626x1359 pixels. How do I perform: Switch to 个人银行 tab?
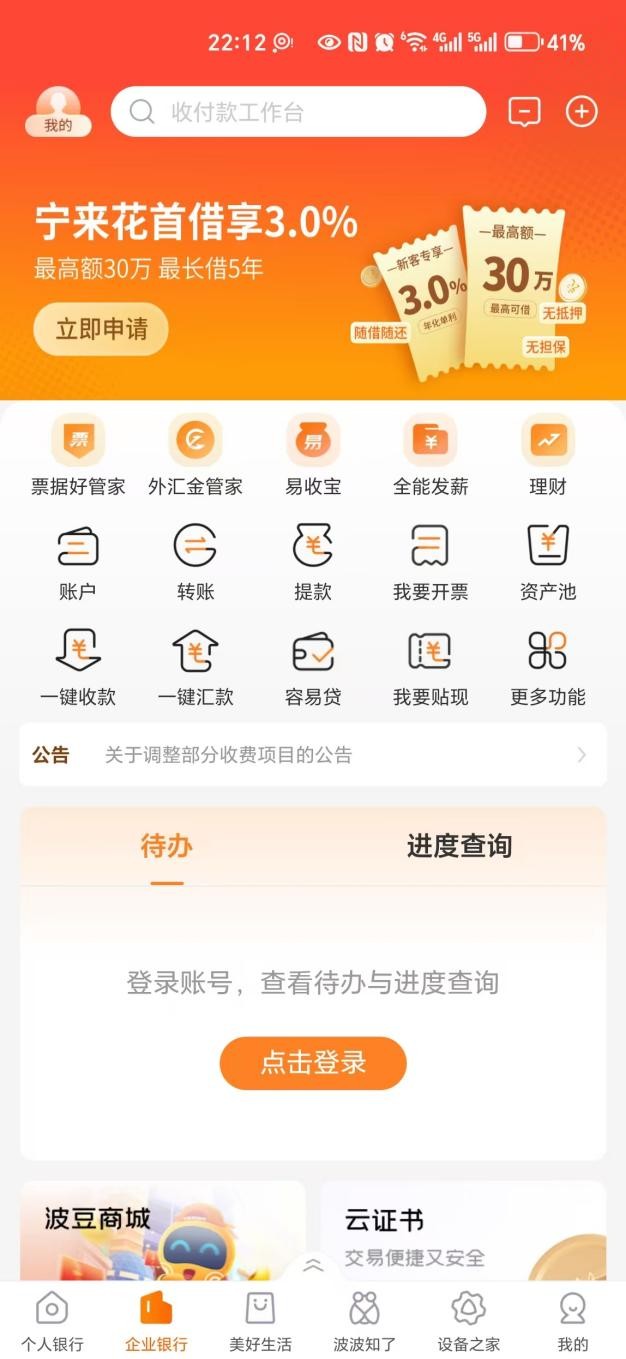click(52, 1322)
